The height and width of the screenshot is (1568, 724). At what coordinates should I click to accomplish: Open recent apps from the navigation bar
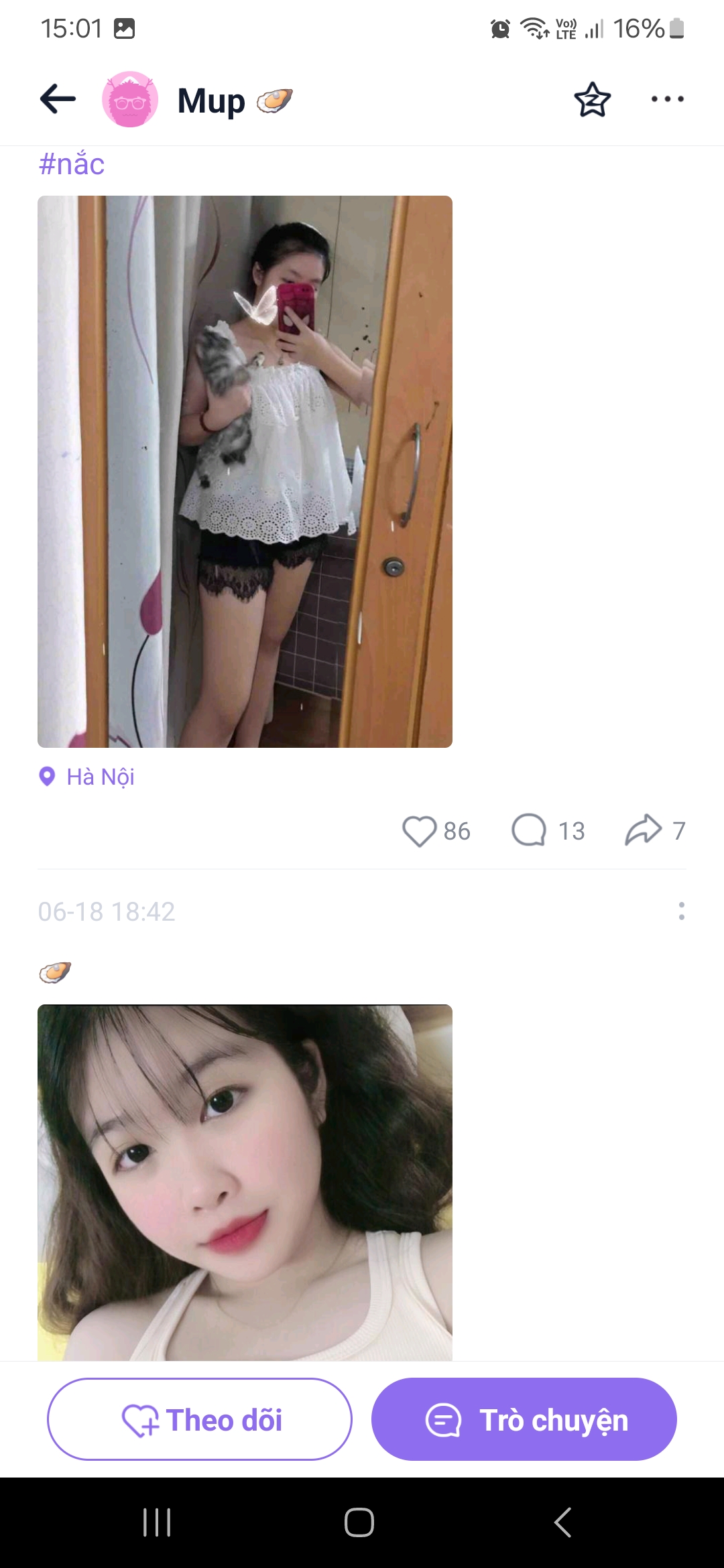coord(157,1522)
